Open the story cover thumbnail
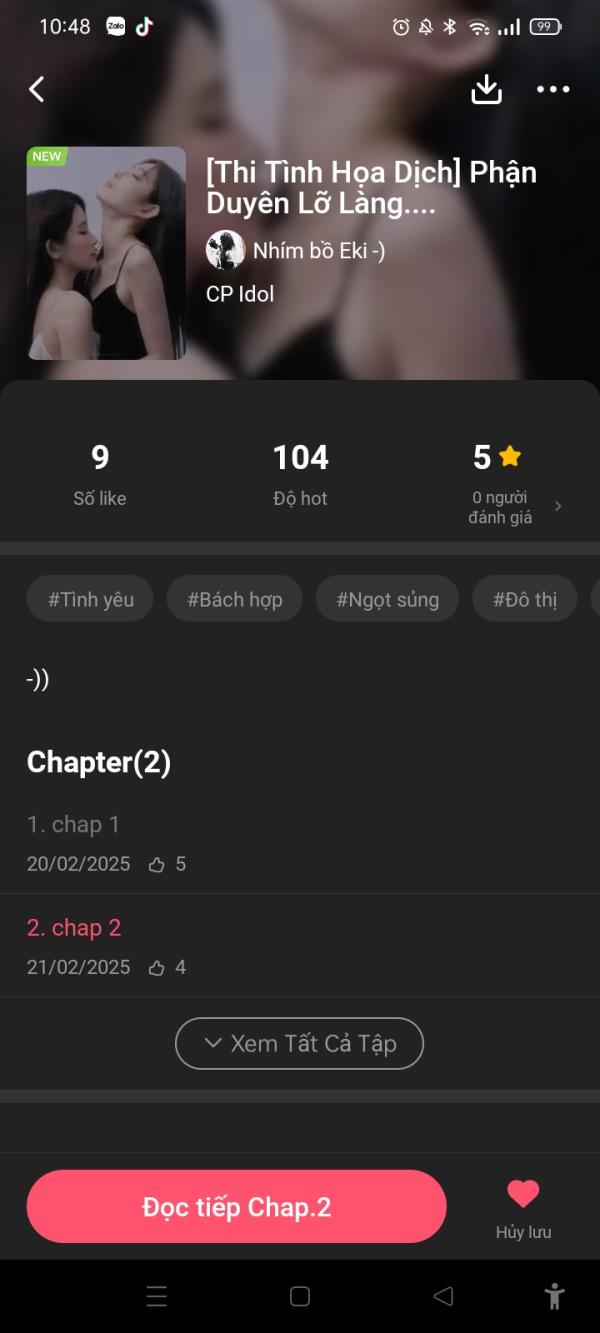 click(x=106, y=253)
